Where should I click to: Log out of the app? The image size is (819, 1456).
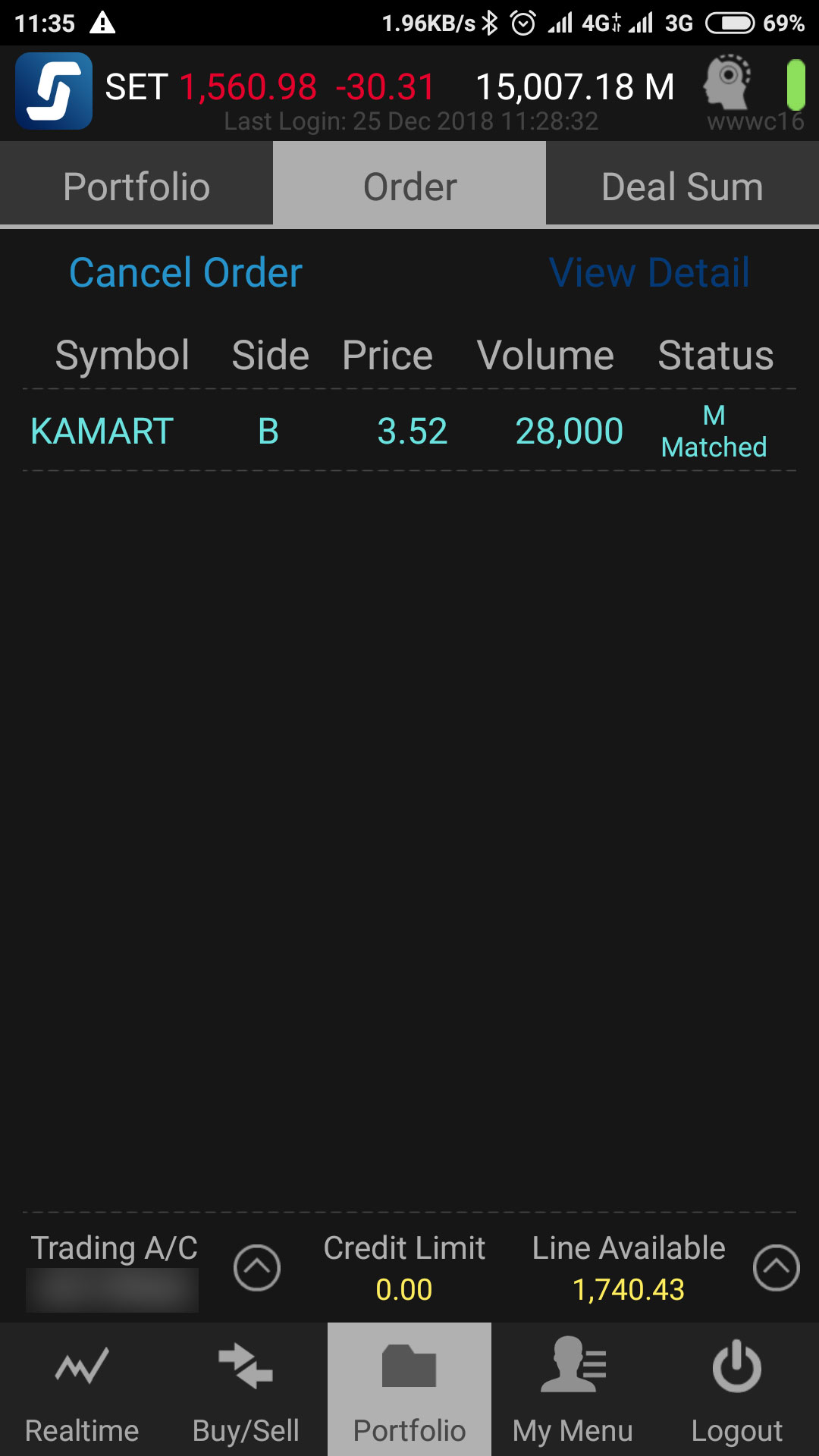click(x=737, y=1390)
